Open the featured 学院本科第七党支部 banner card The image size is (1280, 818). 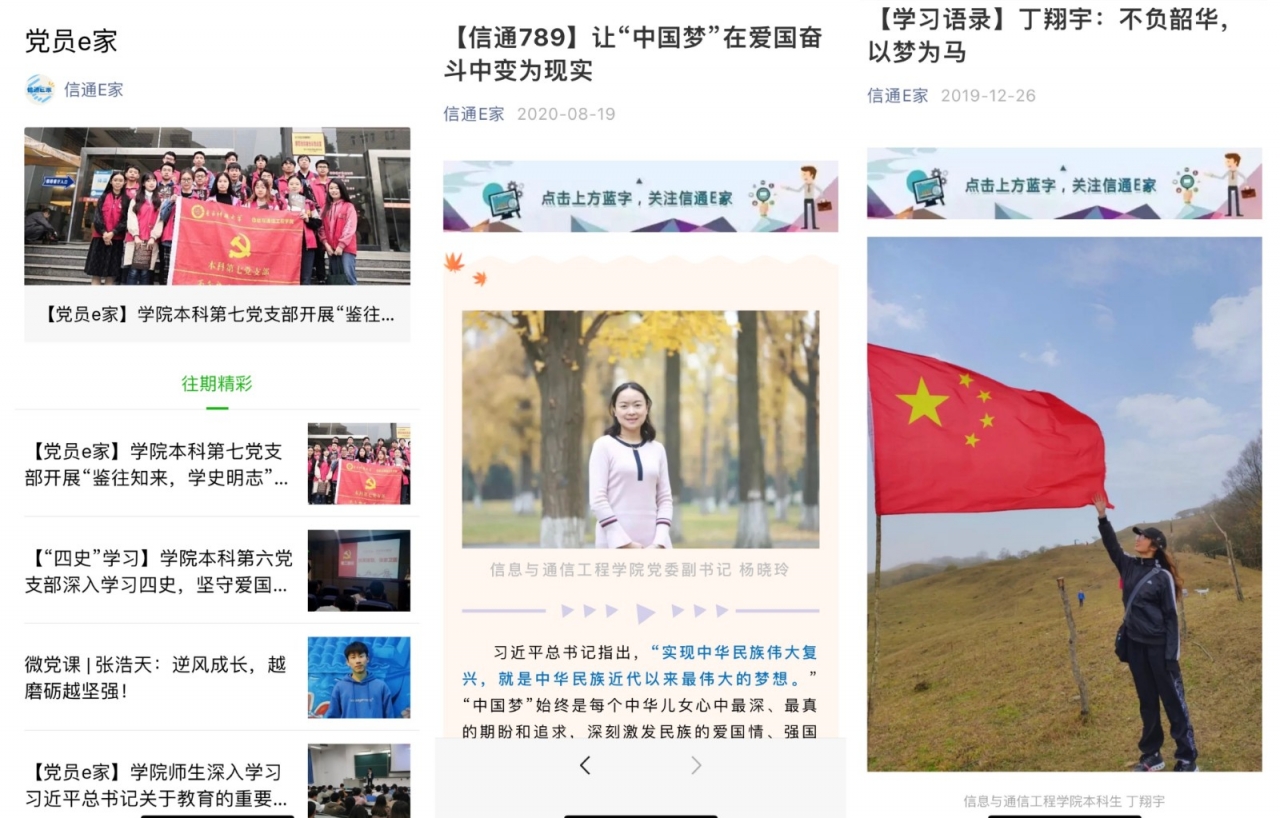point(217,233)
